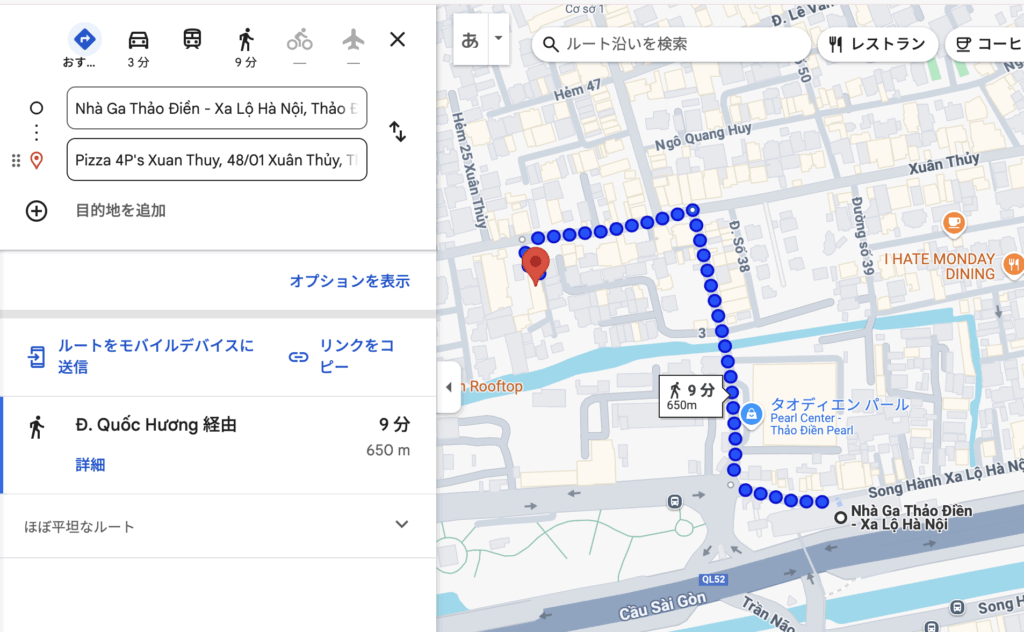
Task: Add another destination (目的地を追加)
Action: pyautogui.click(x=120, y=211)
